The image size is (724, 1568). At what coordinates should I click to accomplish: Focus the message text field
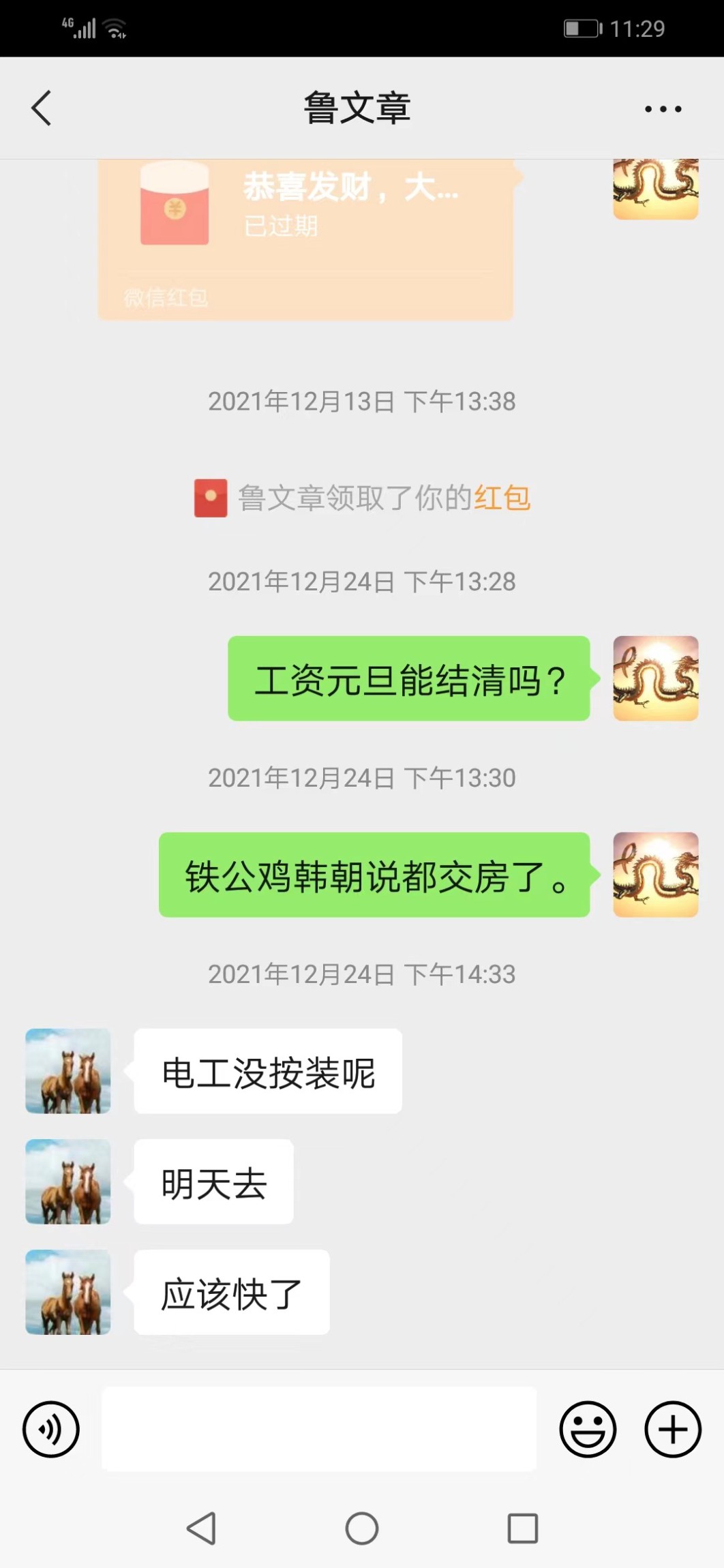pos(319,1429)
